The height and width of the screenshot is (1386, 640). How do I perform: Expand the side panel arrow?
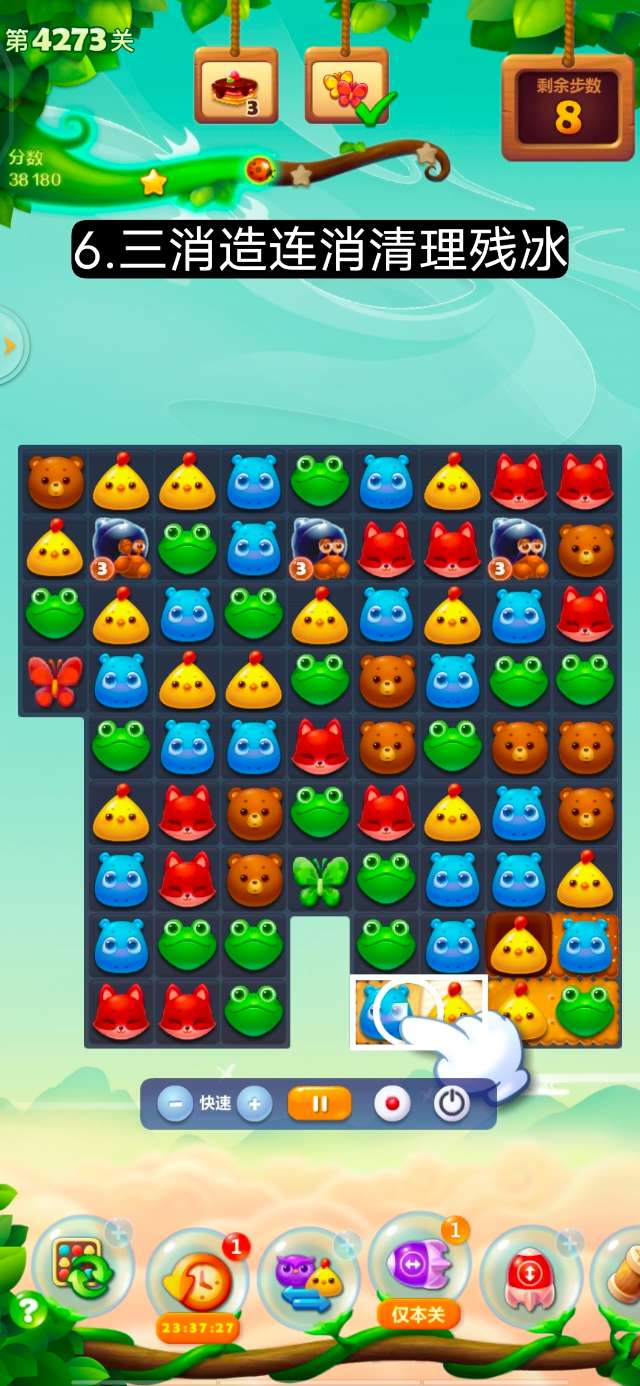10,345
